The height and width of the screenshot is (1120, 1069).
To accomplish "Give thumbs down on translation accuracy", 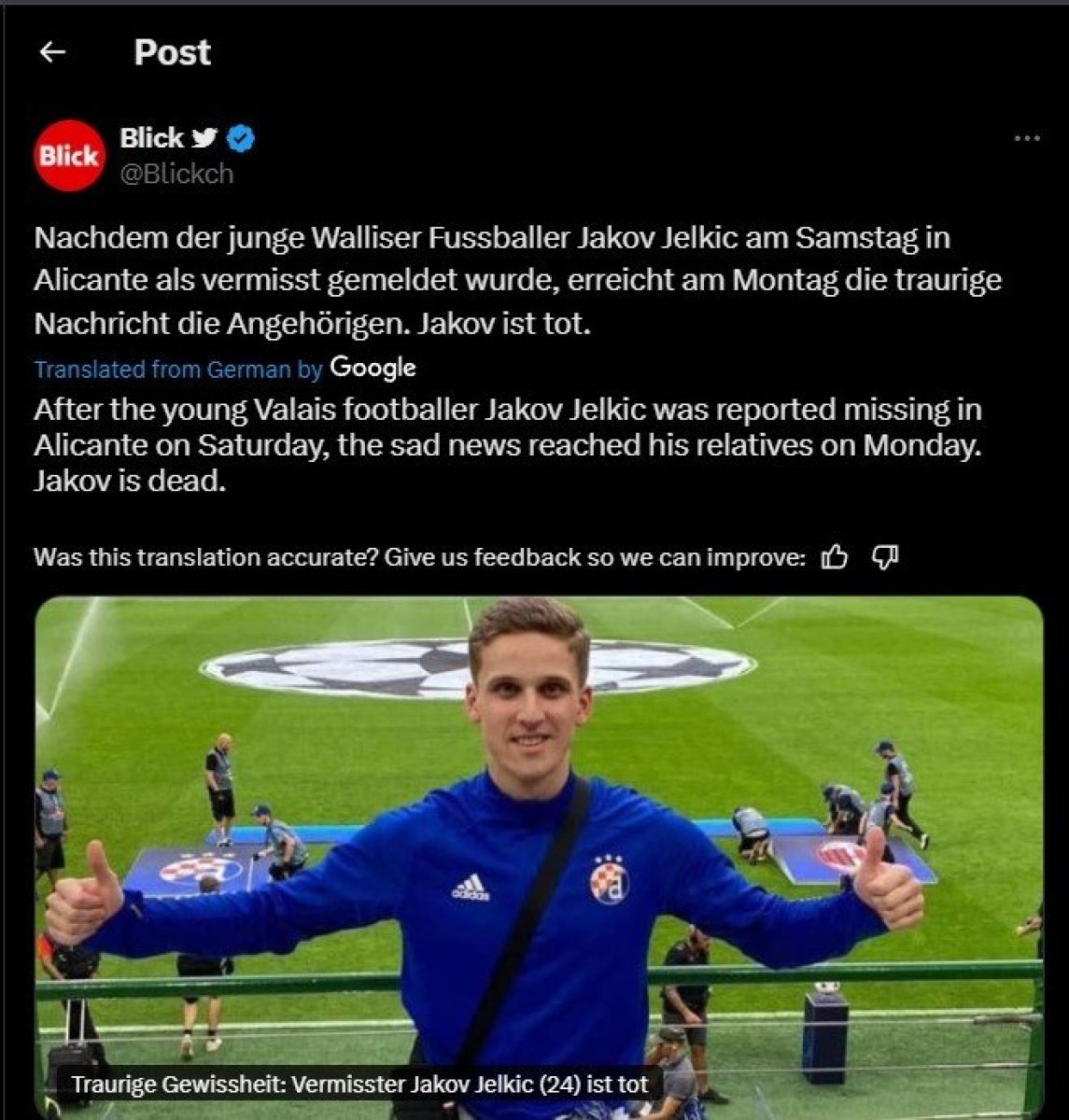I will [x=884, y=558].
